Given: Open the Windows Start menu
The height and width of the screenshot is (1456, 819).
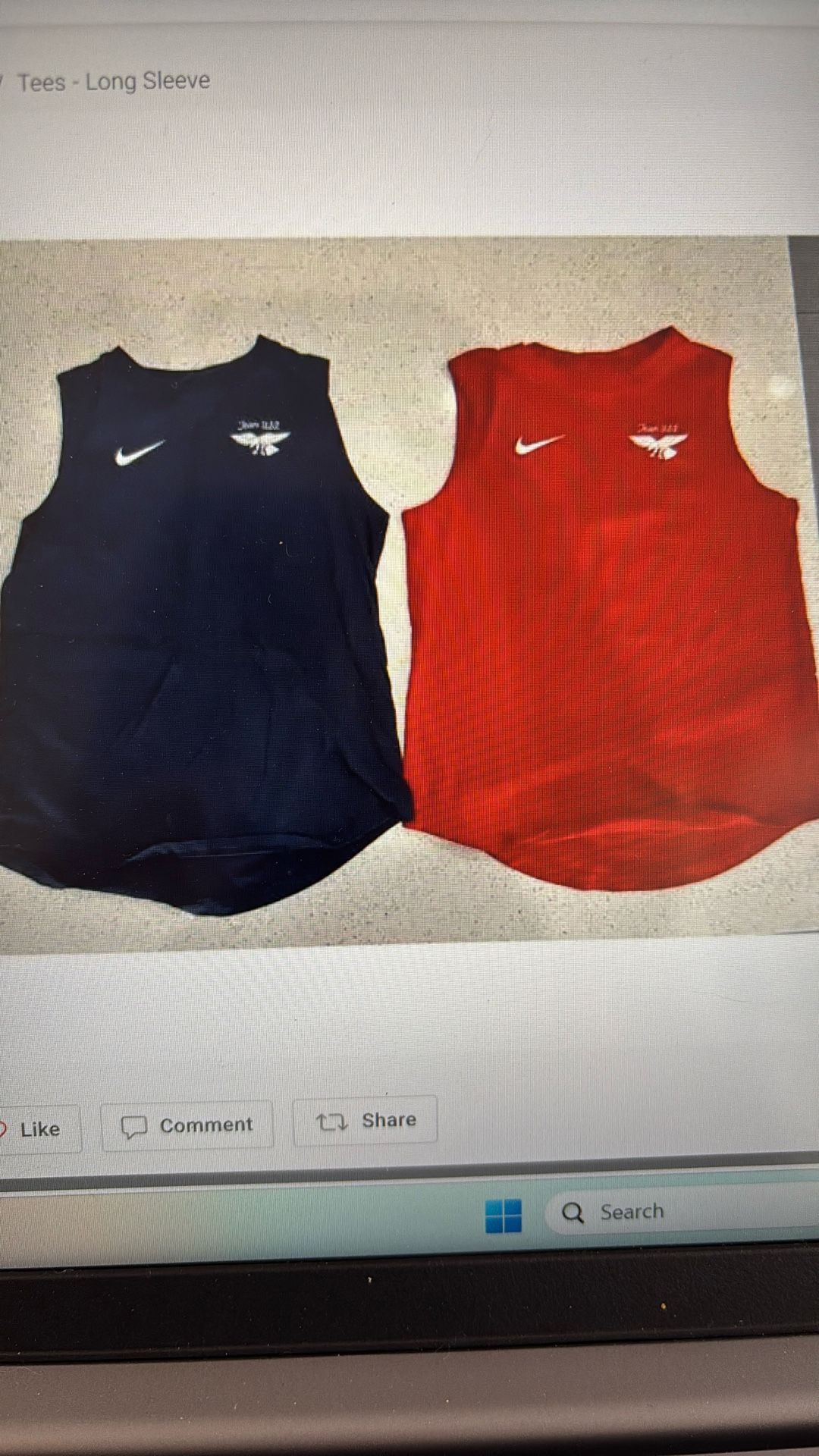Looking at the screenshot, I should pos(504,1216).
